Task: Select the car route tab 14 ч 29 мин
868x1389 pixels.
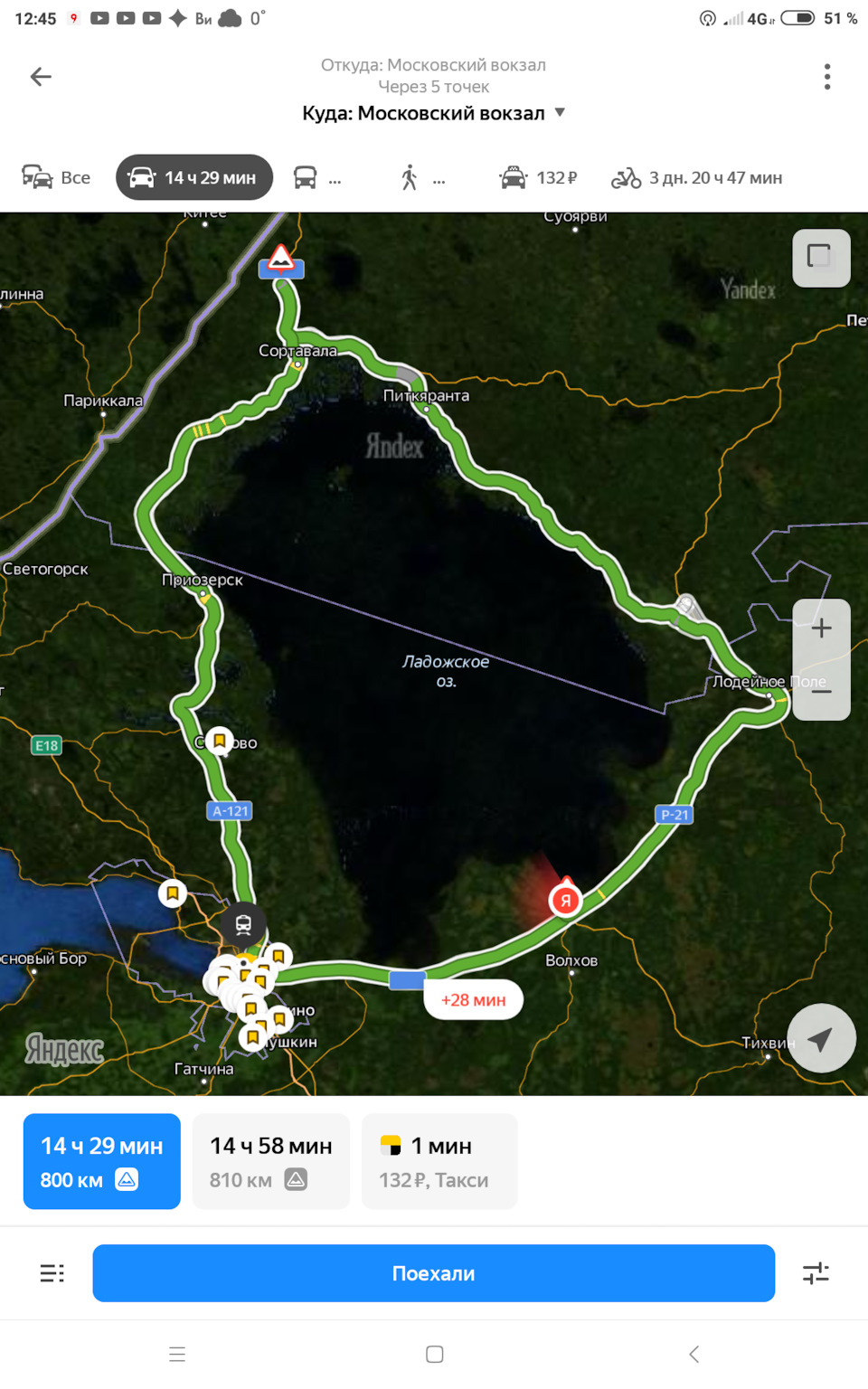Action: click(x=194, y=177)
